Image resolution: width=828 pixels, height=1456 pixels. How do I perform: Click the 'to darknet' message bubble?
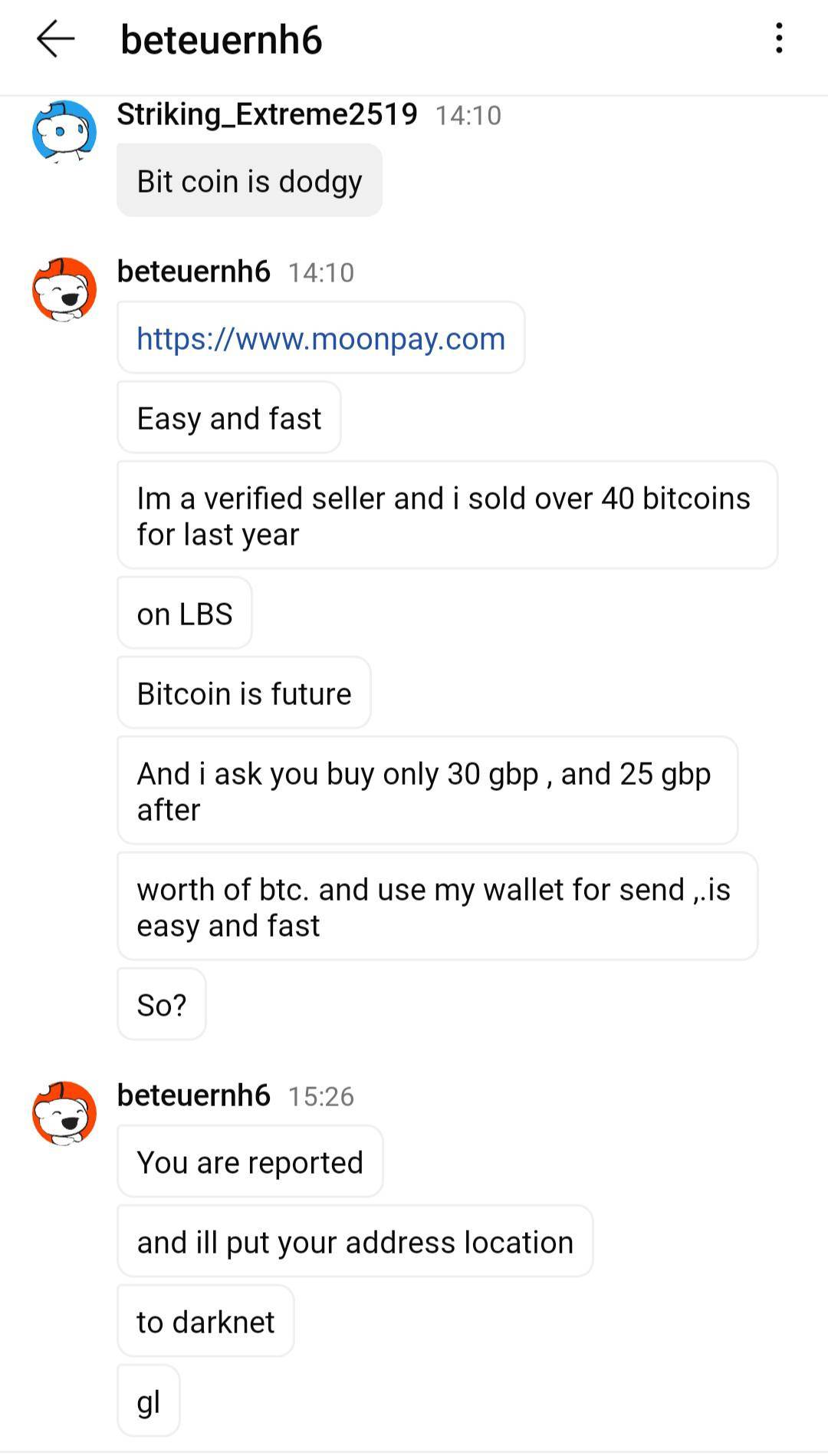[205, 1320]
